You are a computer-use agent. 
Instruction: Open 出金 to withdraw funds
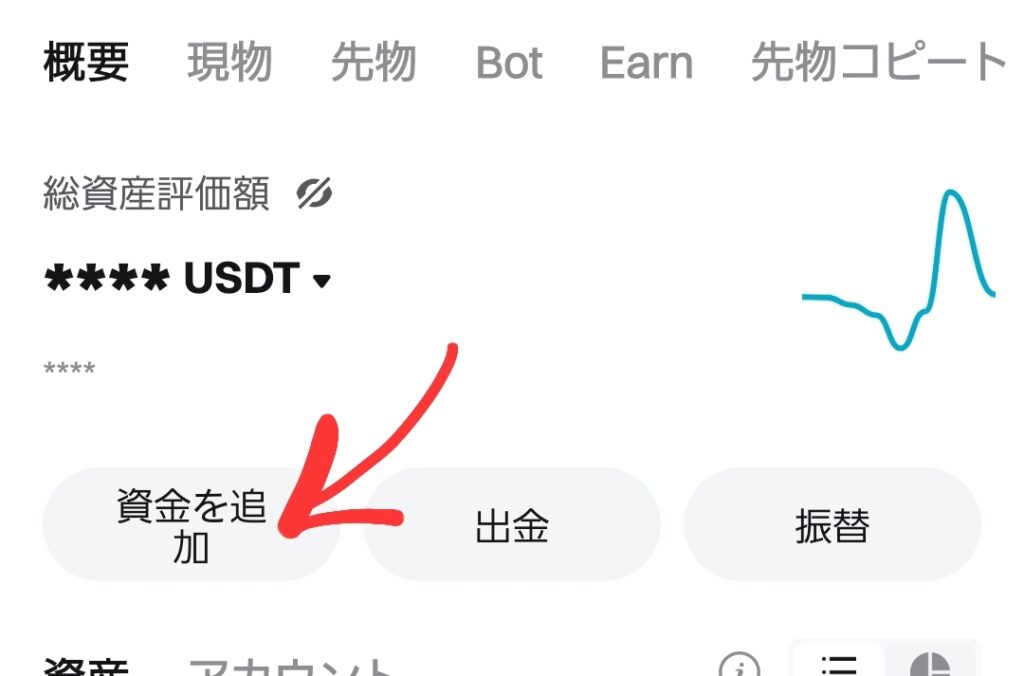pos(511,525)
